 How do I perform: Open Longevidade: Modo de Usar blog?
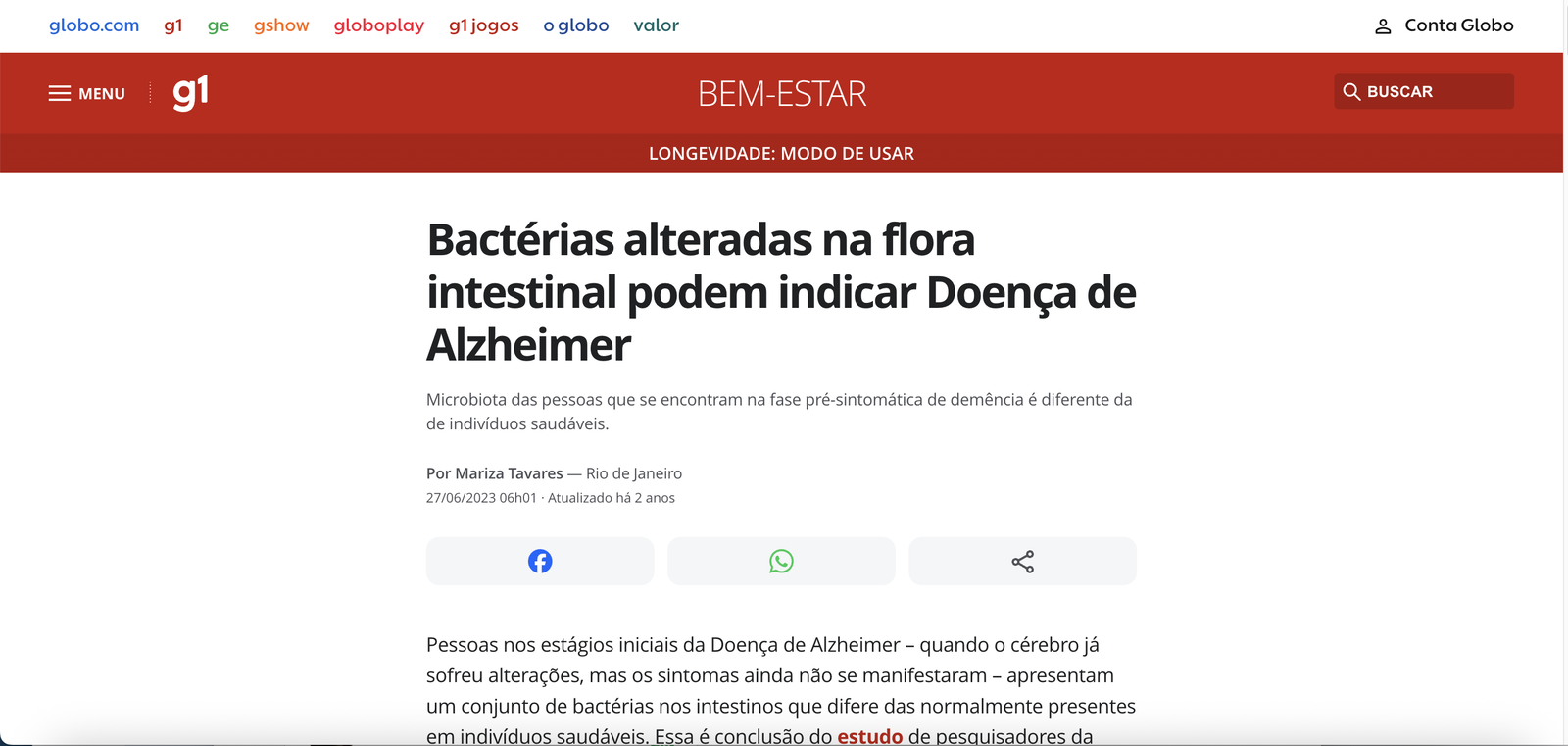781,154
